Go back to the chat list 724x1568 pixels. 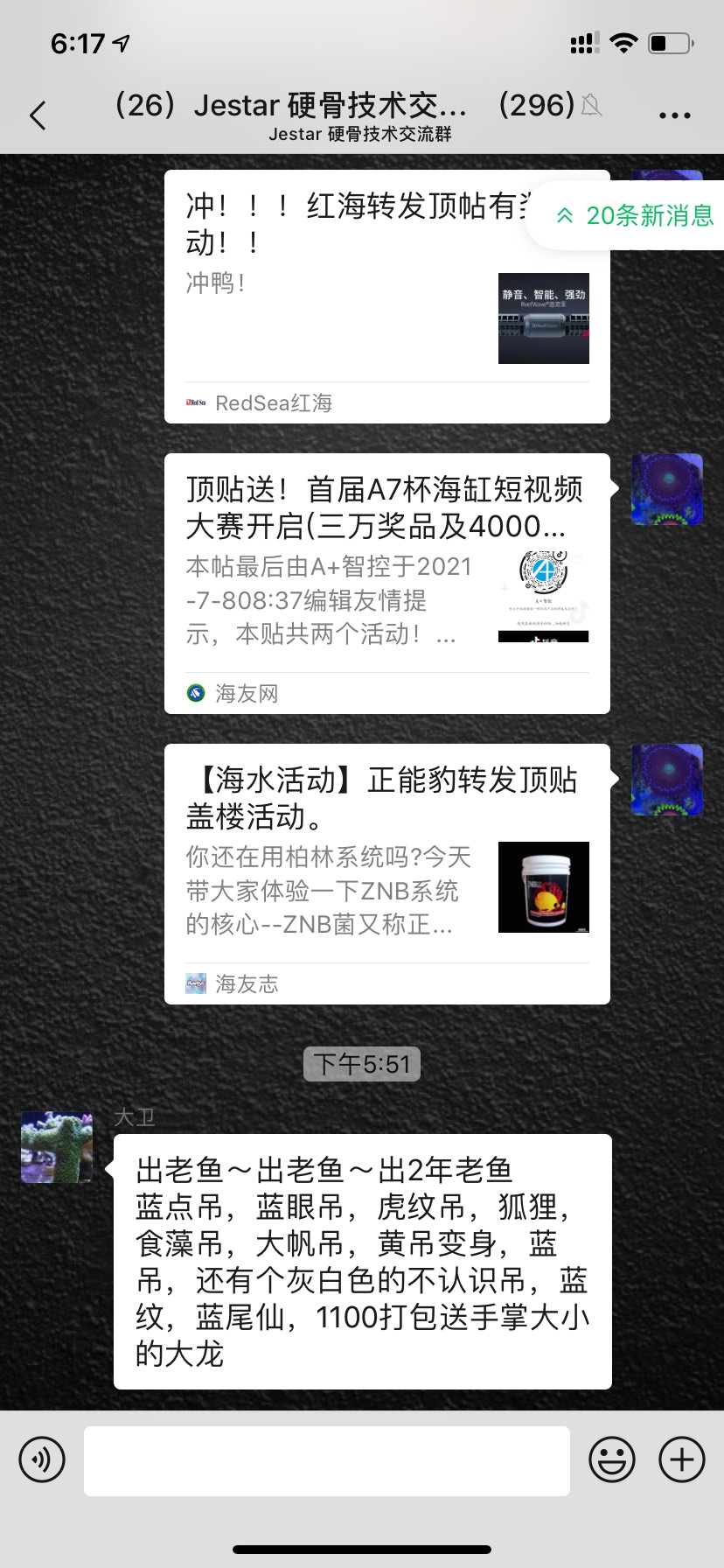[38, 115]
